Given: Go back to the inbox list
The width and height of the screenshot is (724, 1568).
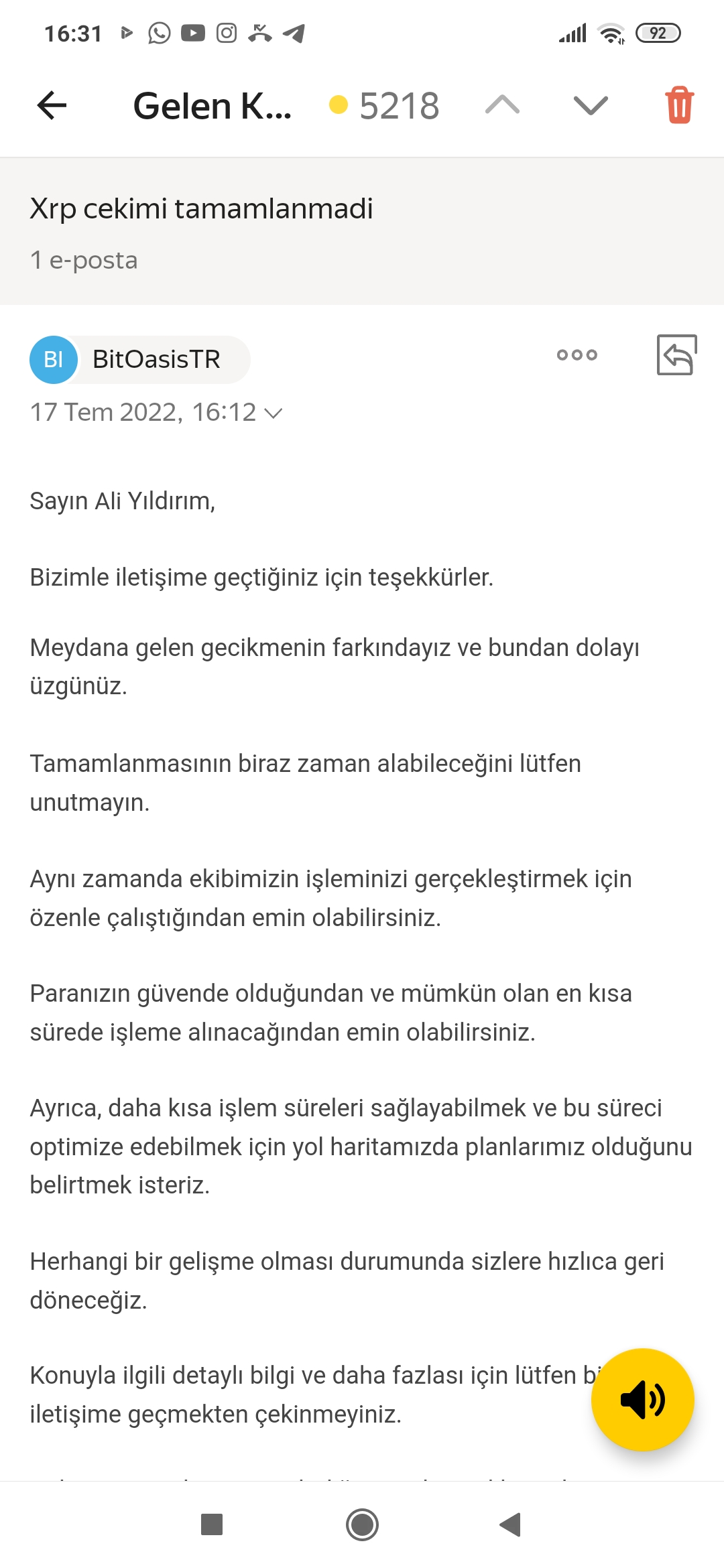Looking at the screenshot, I should pos(52,105).
